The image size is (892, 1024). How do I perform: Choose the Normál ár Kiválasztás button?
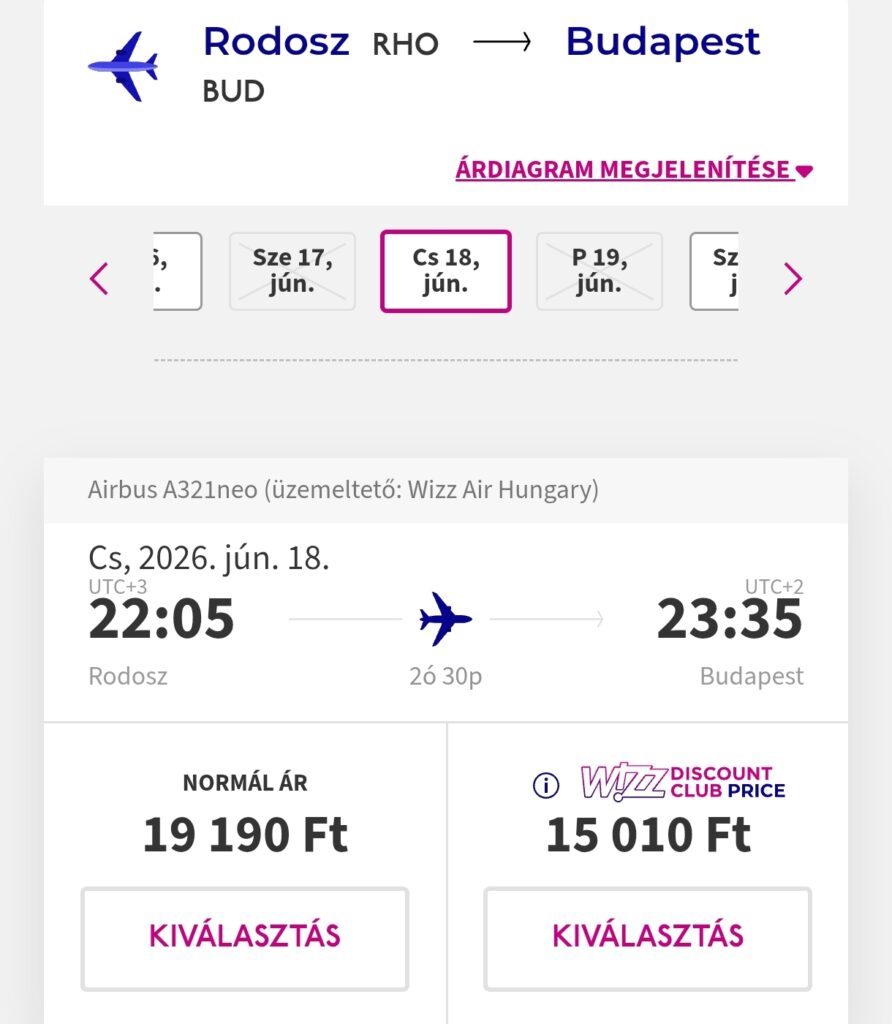click(x=245, y=937)
